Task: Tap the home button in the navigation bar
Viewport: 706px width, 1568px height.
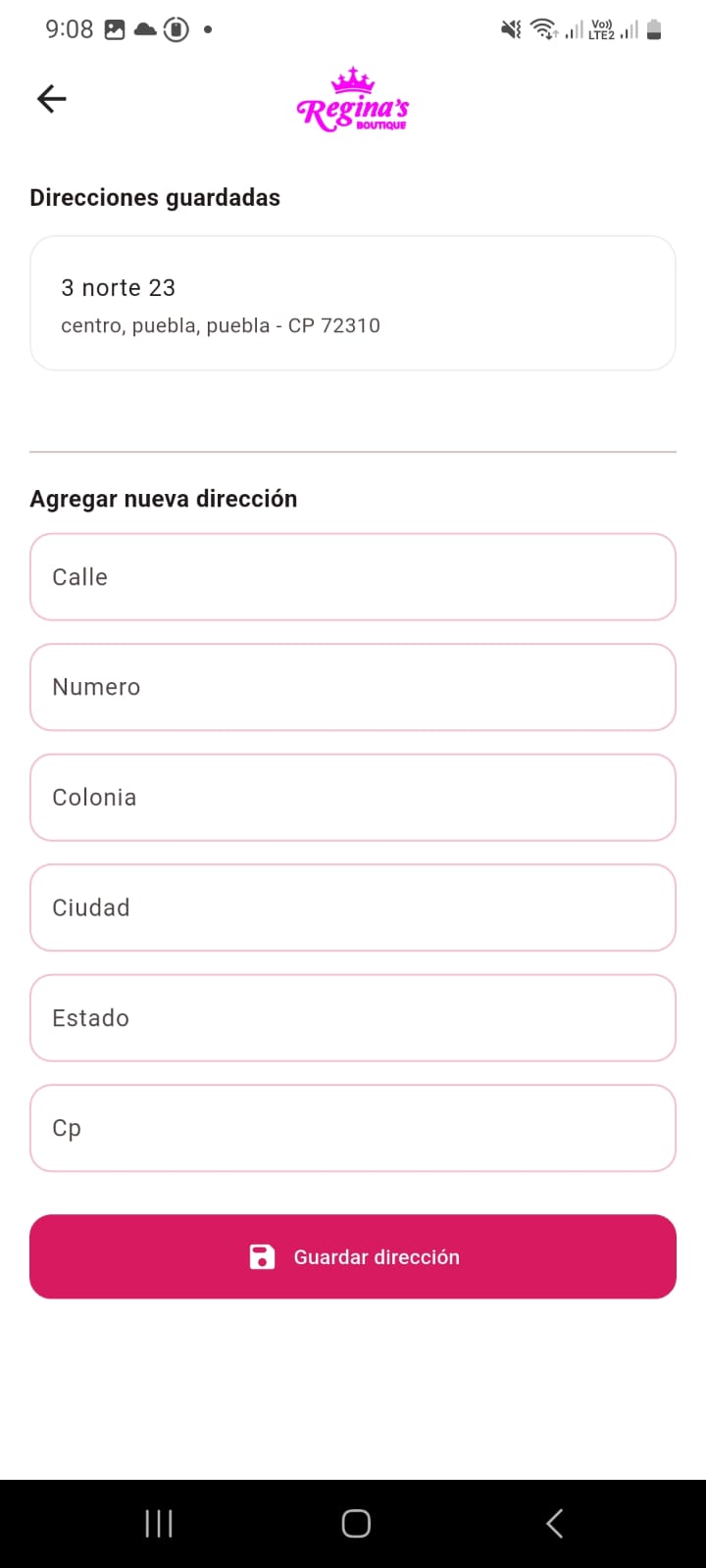Action: pos(355,1522)
